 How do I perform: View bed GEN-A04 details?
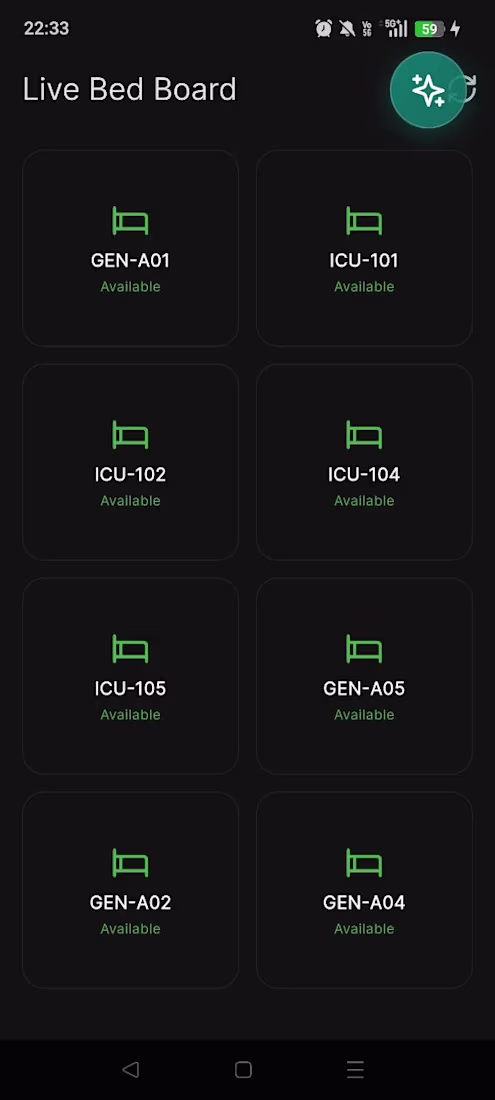click(x=364, y=890)
